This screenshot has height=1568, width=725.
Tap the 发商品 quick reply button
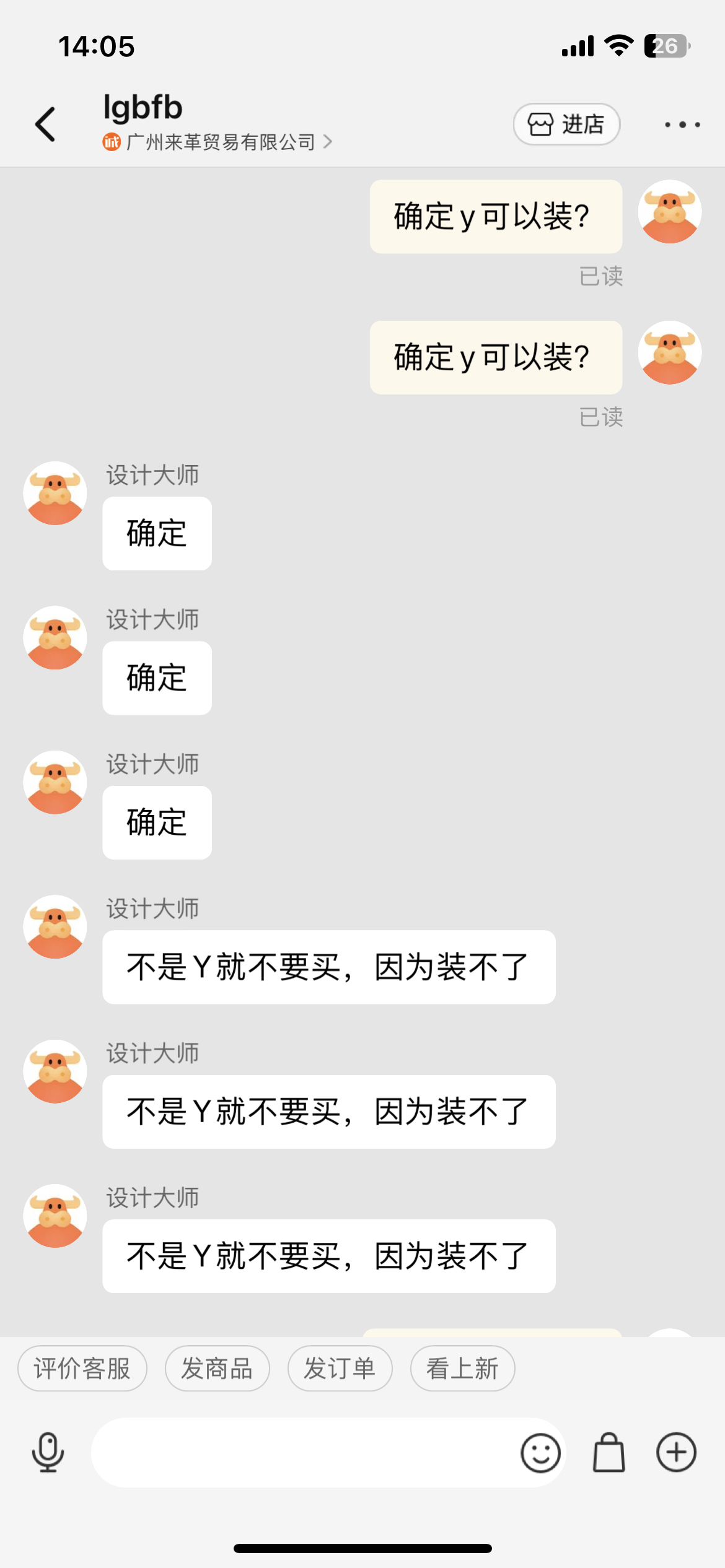click(x=217, y=1369)
